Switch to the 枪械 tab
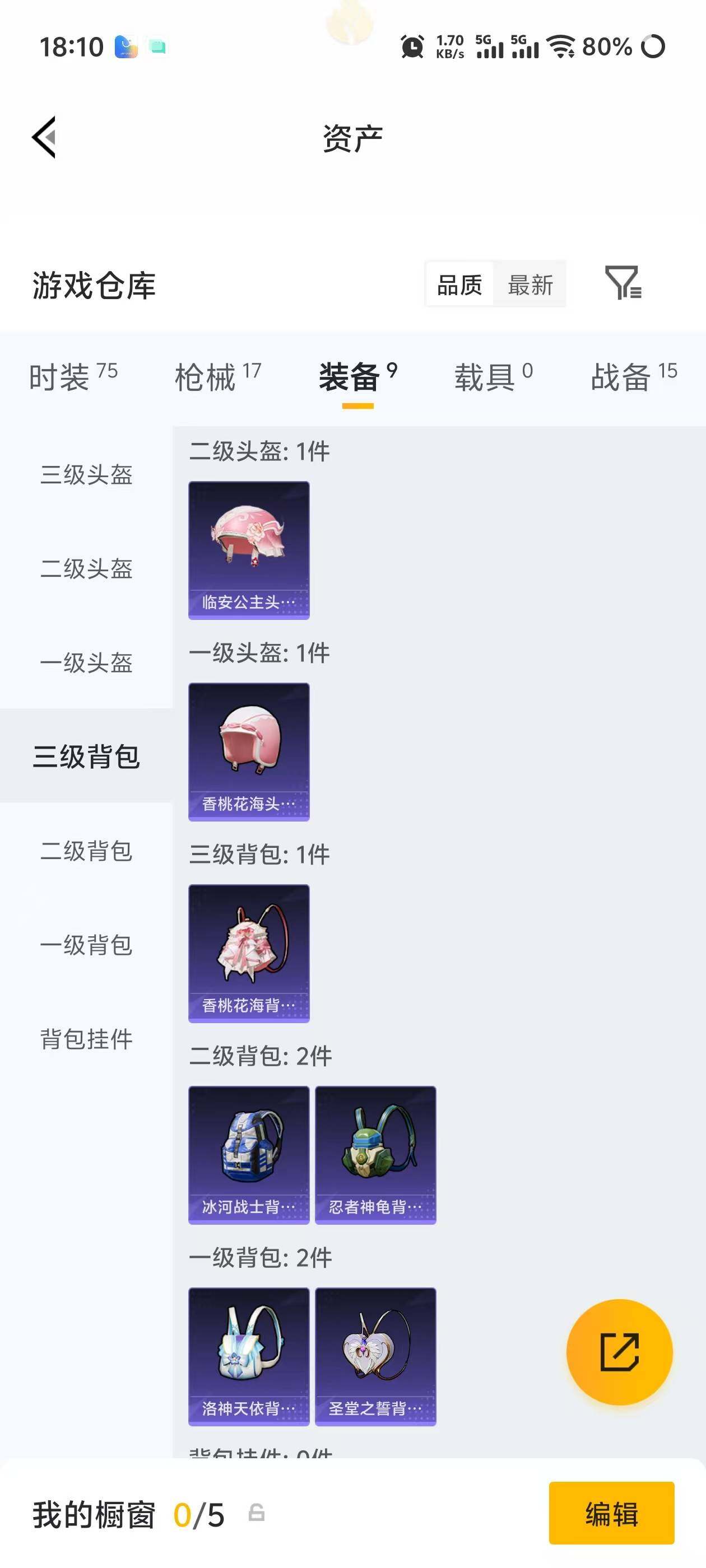 (217, 377)
